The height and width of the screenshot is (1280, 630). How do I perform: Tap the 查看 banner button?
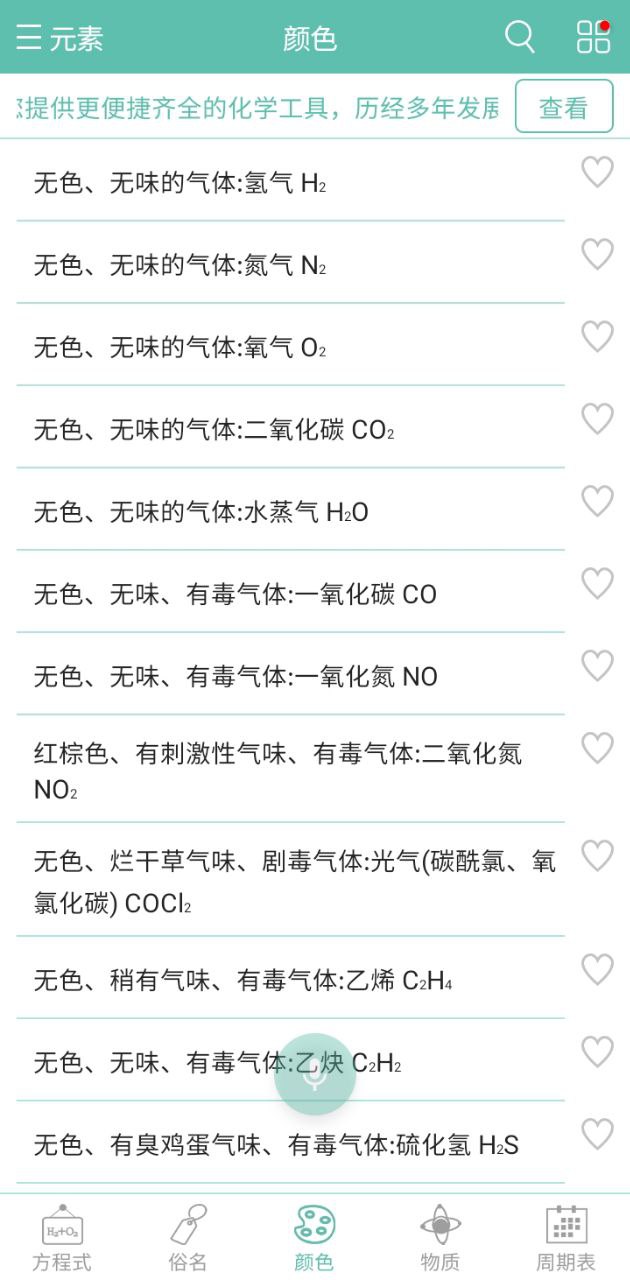(x=564, y=107)
